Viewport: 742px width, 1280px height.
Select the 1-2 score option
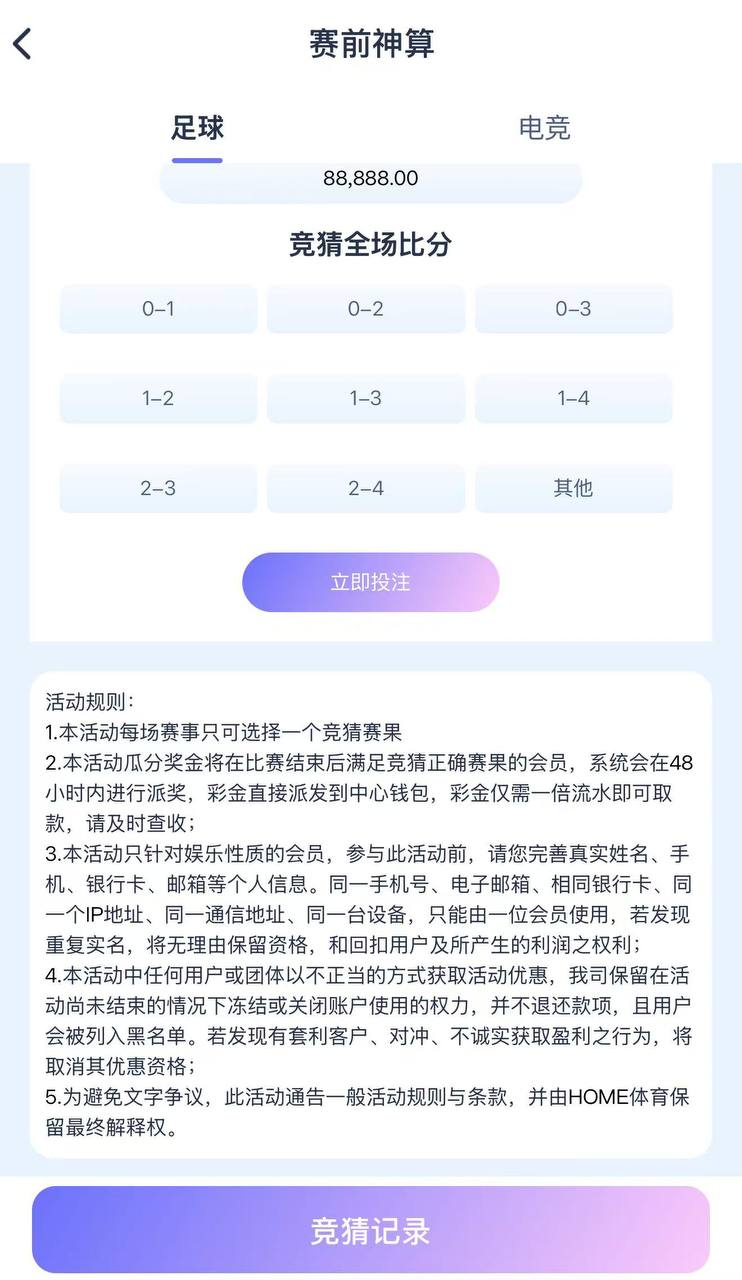point(158,399)
